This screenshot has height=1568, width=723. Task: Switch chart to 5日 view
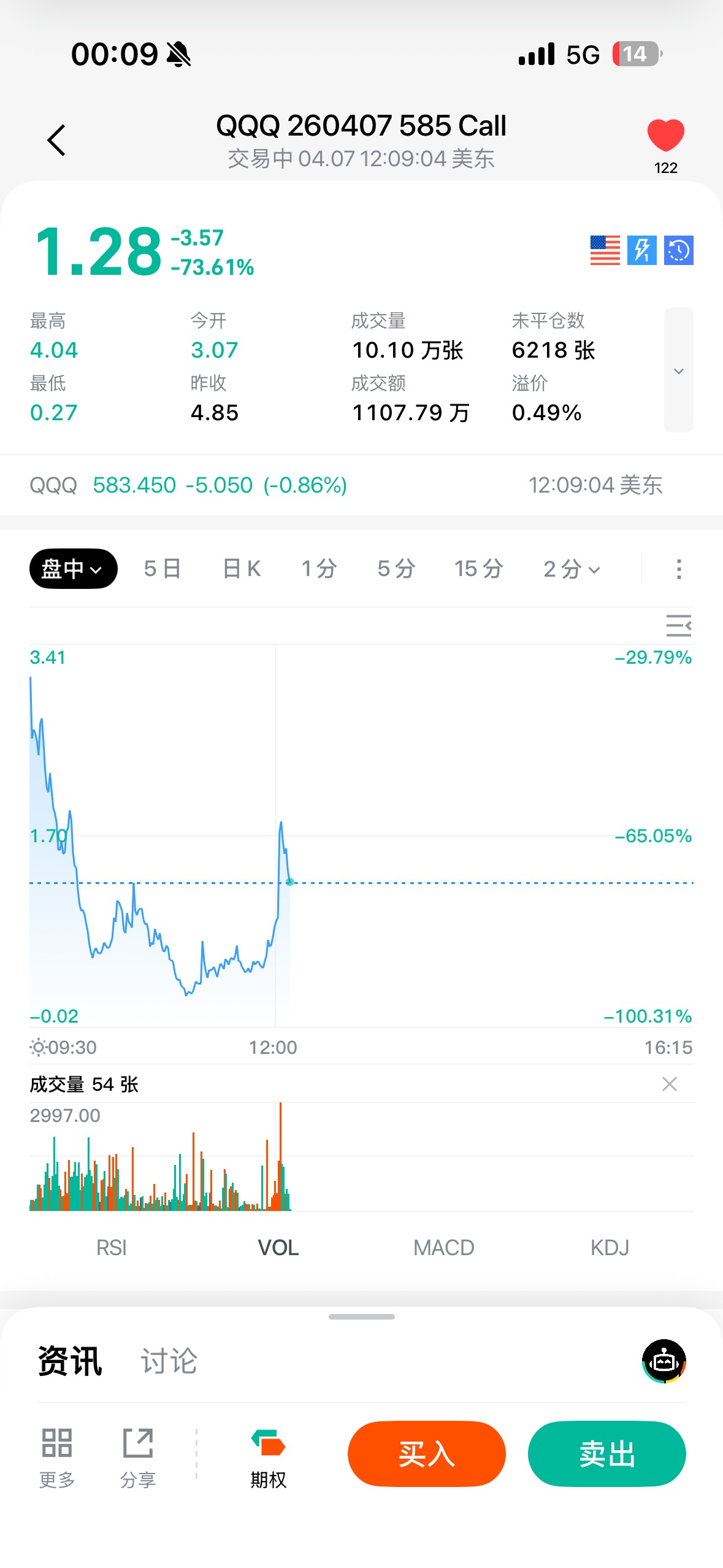tap(162, 569)
